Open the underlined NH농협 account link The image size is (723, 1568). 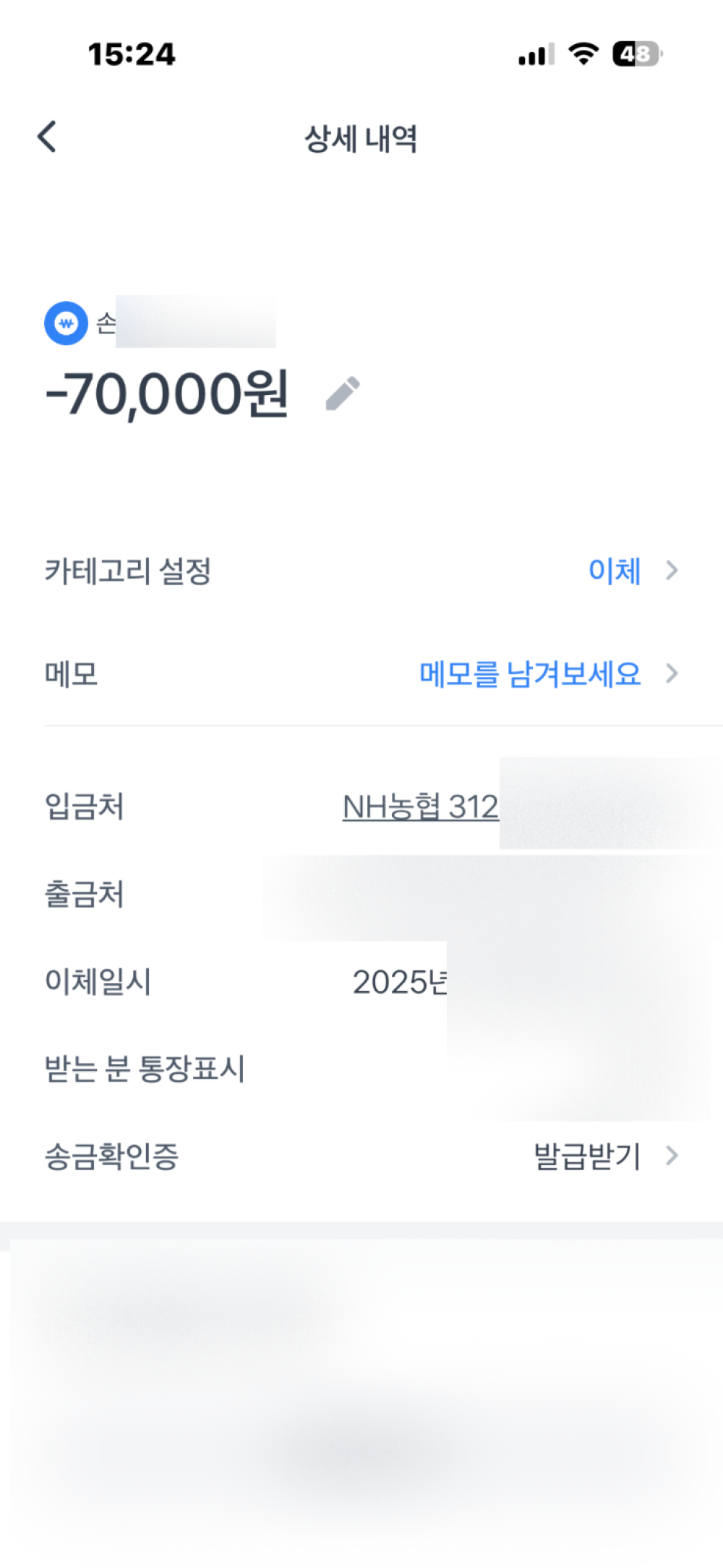[420, 806]
